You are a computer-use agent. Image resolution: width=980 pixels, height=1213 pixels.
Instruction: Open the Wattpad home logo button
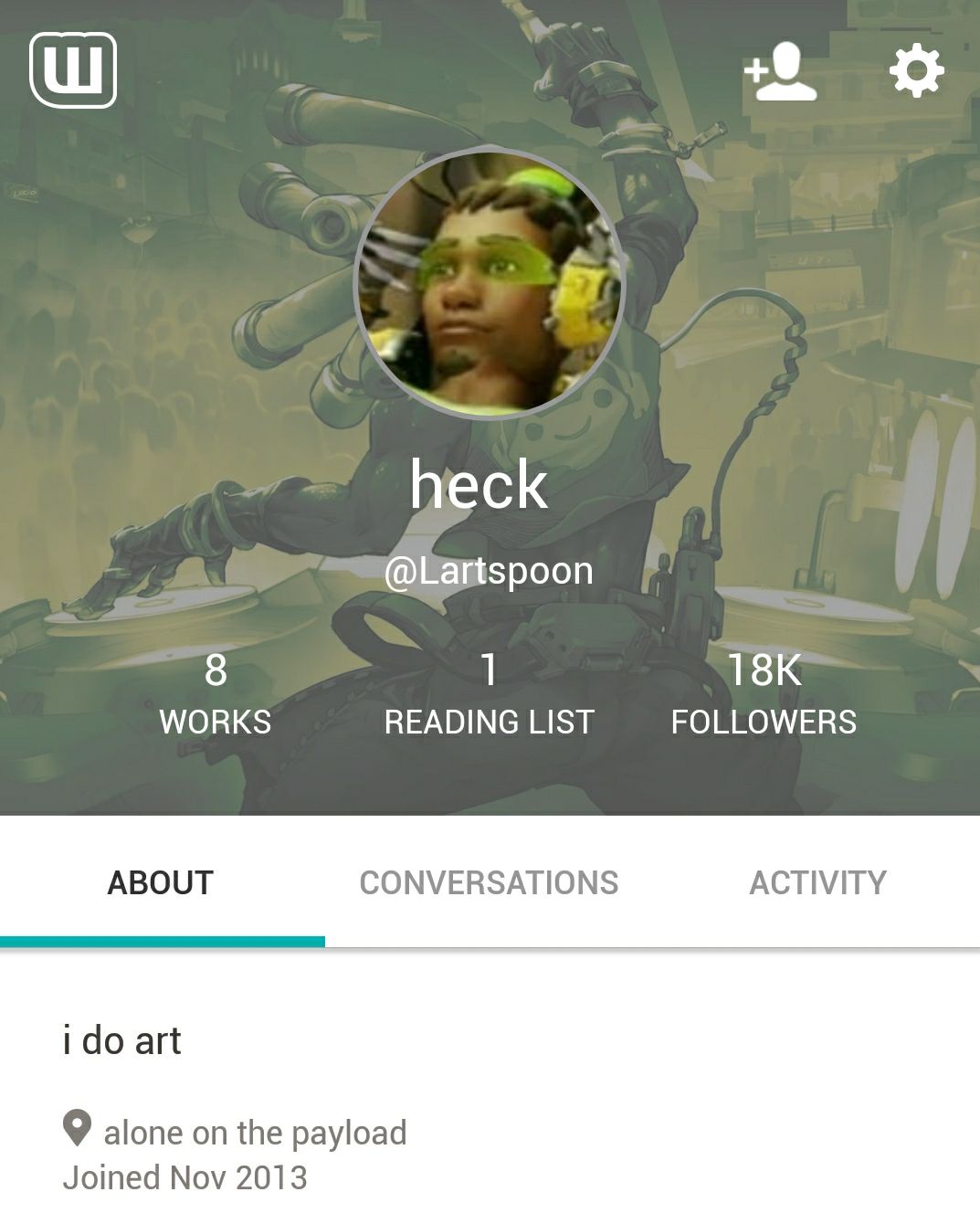click(73, 70)
